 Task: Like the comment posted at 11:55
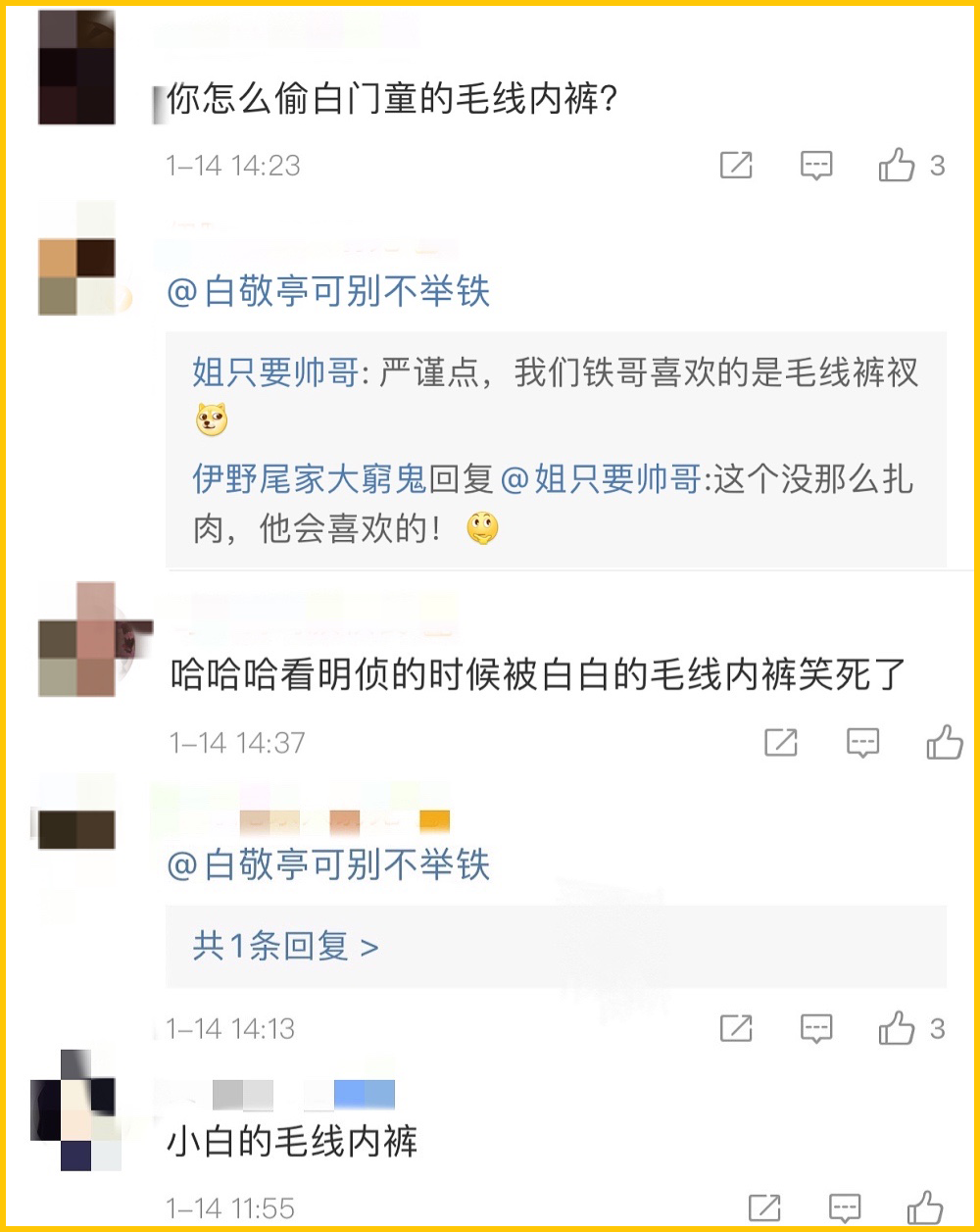pyautogui.click(x=925, y=1207)
